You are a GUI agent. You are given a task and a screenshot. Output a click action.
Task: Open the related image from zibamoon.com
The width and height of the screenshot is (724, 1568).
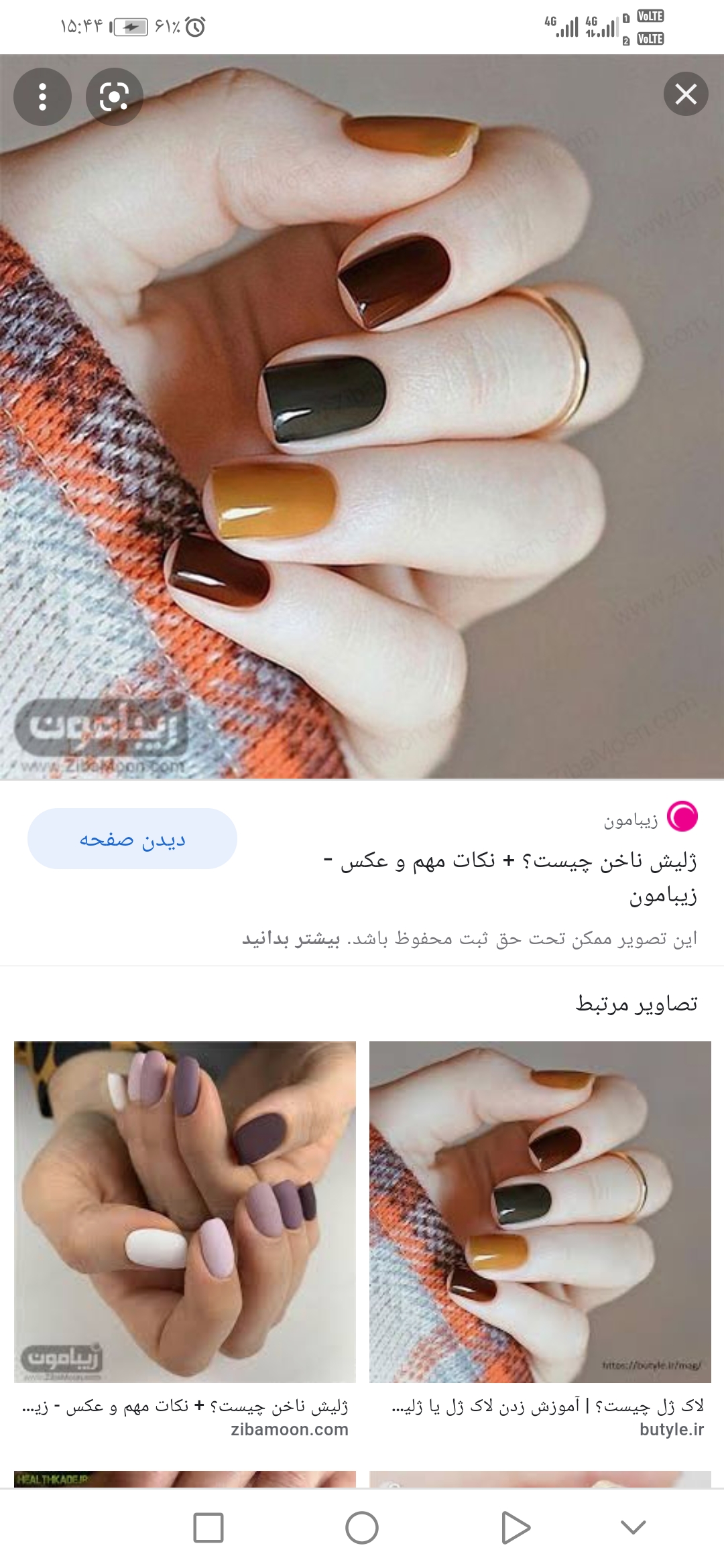coord(184,1212)
